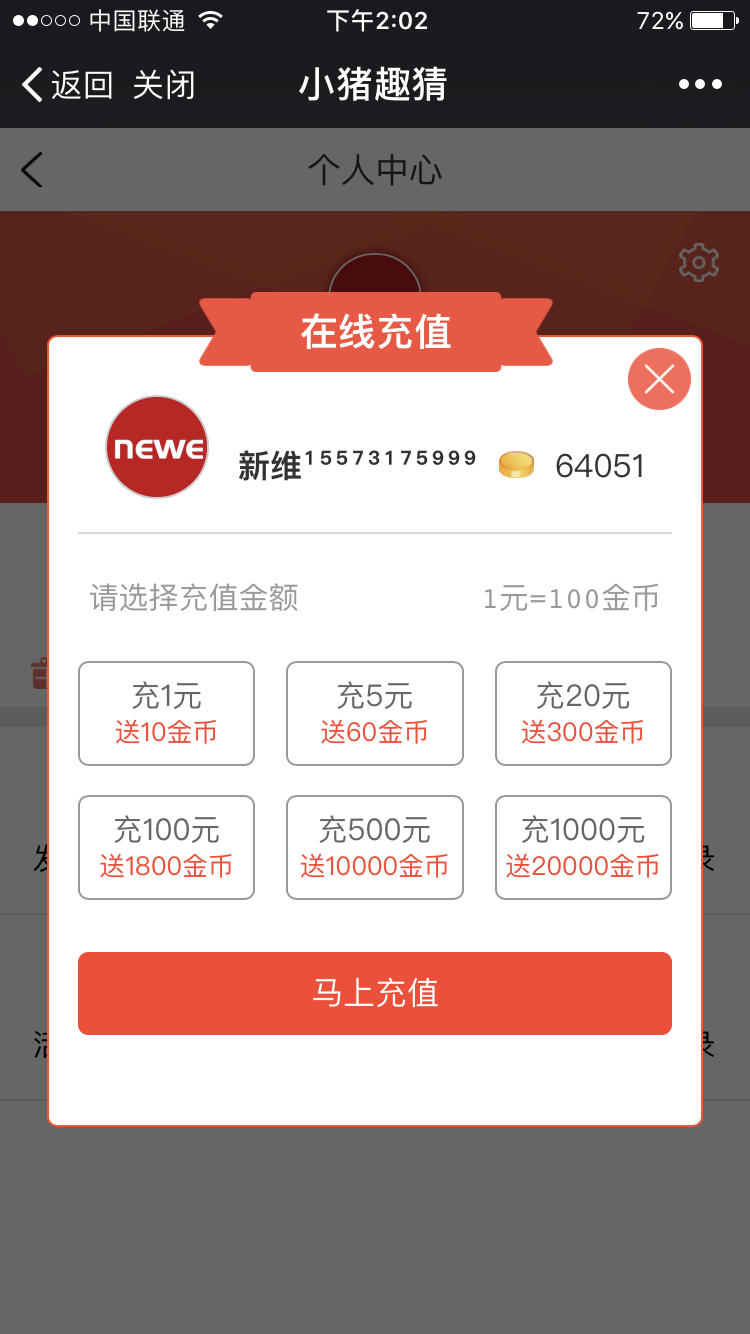This screenshot has width=750, height=1334.
Task: Pick the 充20元 recharge amount
Action: (x=583, y=714)
